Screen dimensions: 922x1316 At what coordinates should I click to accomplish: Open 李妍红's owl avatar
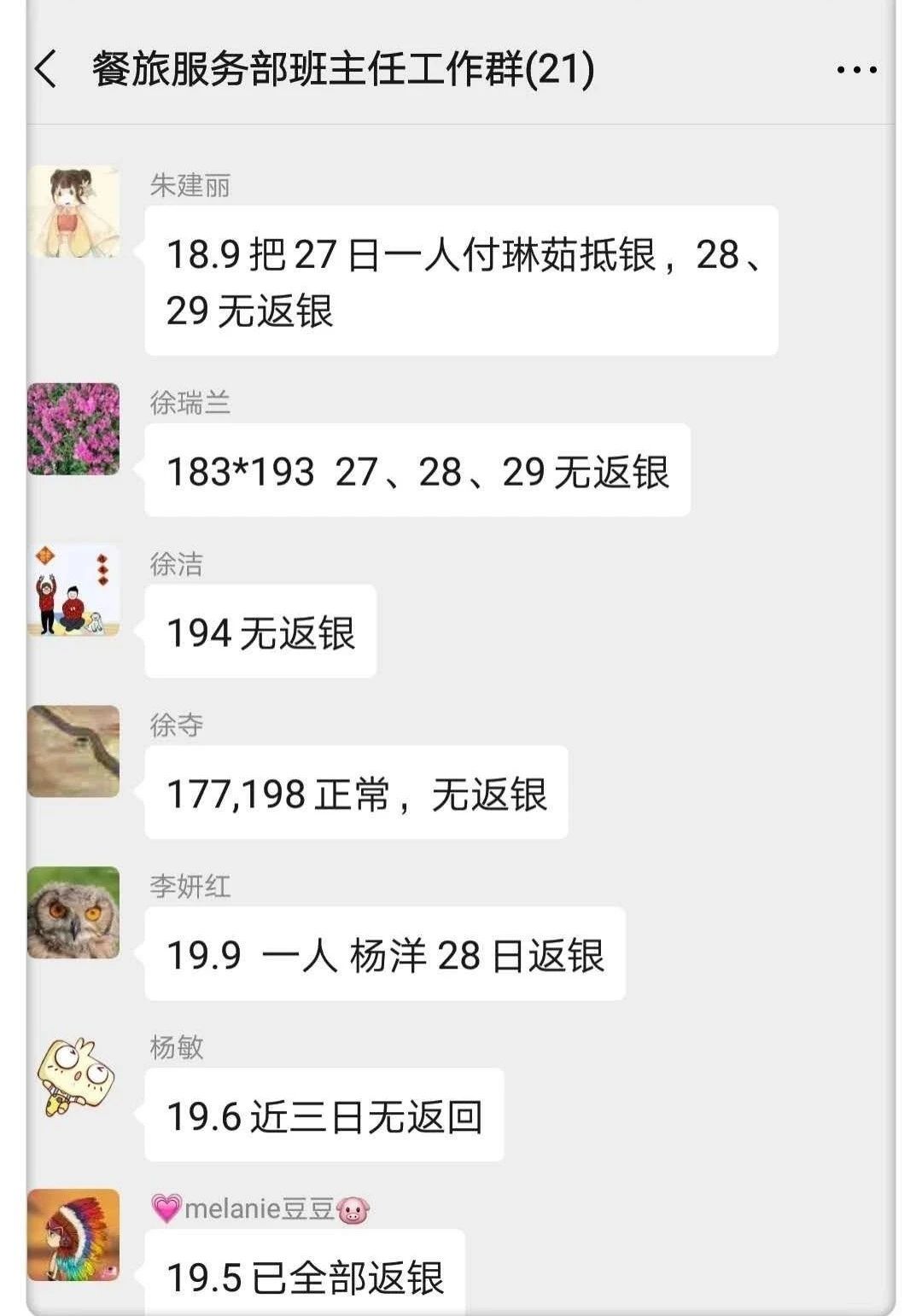tap(73, 912)
